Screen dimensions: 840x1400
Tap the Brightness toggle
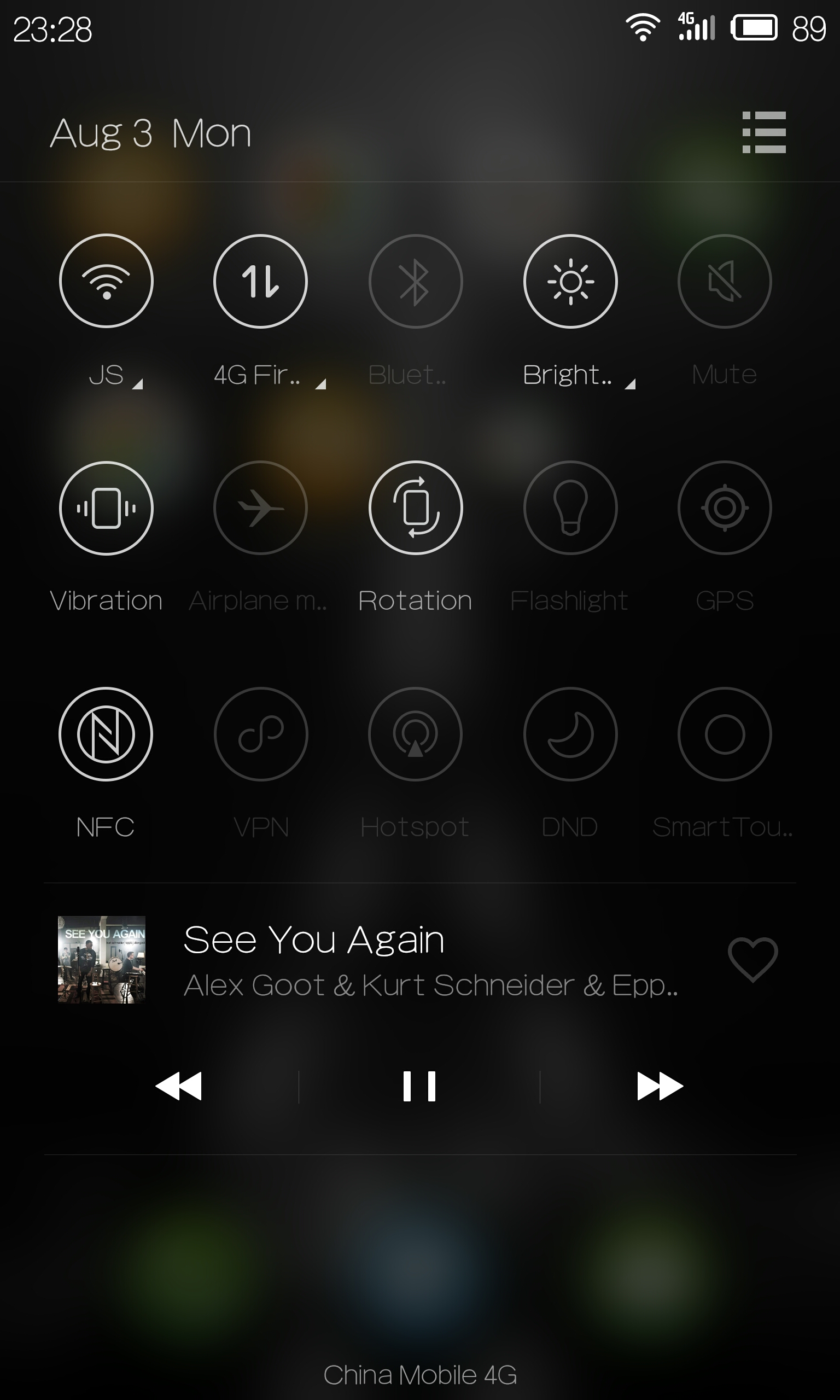(x=570, y=281)
